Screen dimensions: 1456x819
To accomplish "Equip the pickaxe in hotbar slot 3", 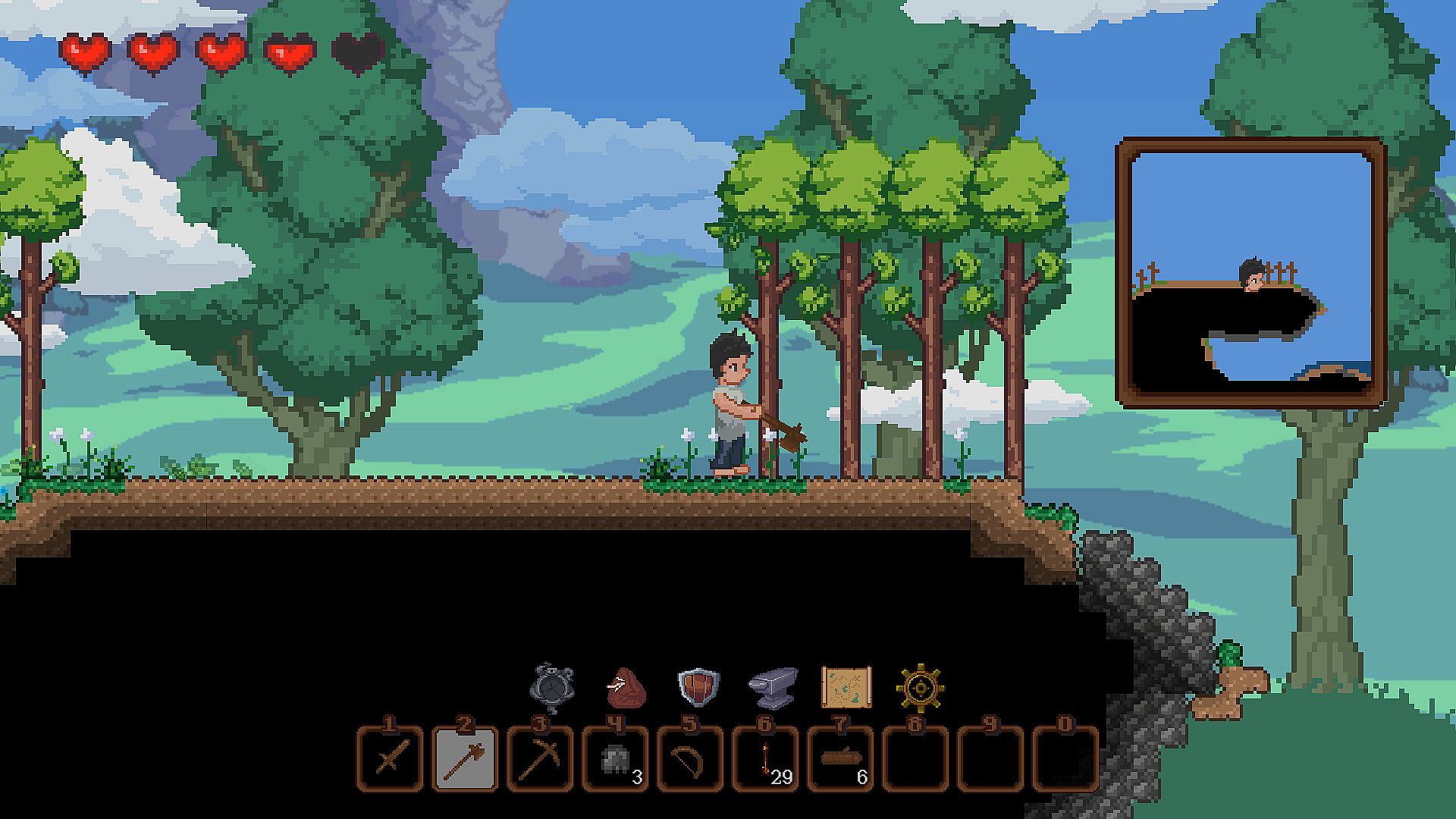I will (x=540, y=759).
